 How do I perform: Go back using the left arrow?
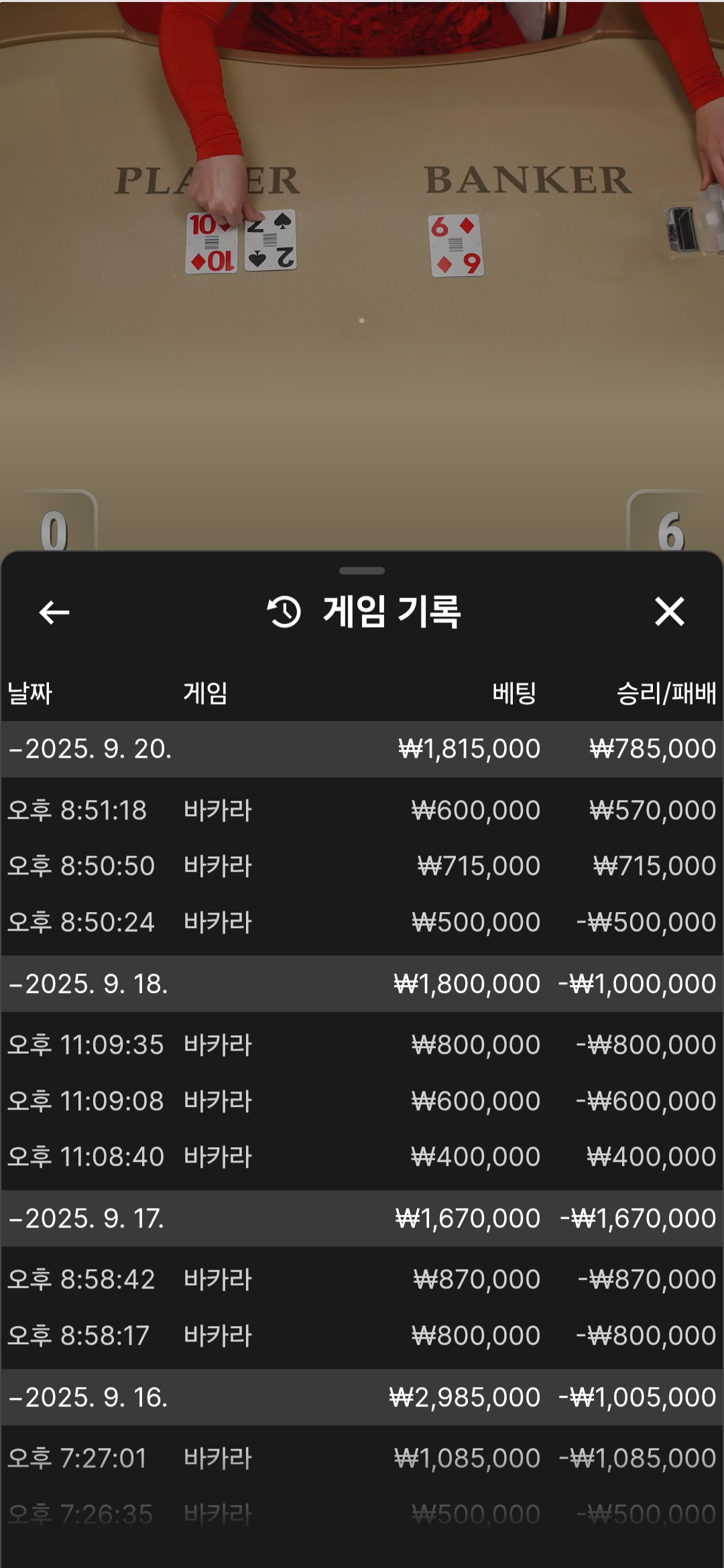[54, 612]
